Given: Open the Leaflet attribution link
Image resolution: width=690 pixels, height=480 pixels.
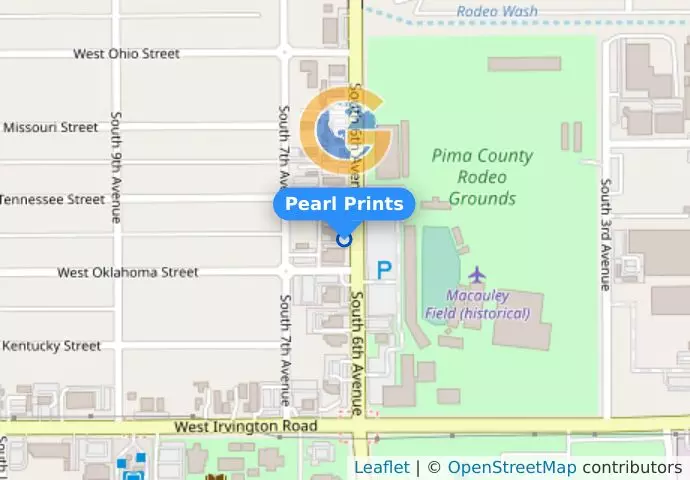Looking at the screenshot, I should pos(381,467).
